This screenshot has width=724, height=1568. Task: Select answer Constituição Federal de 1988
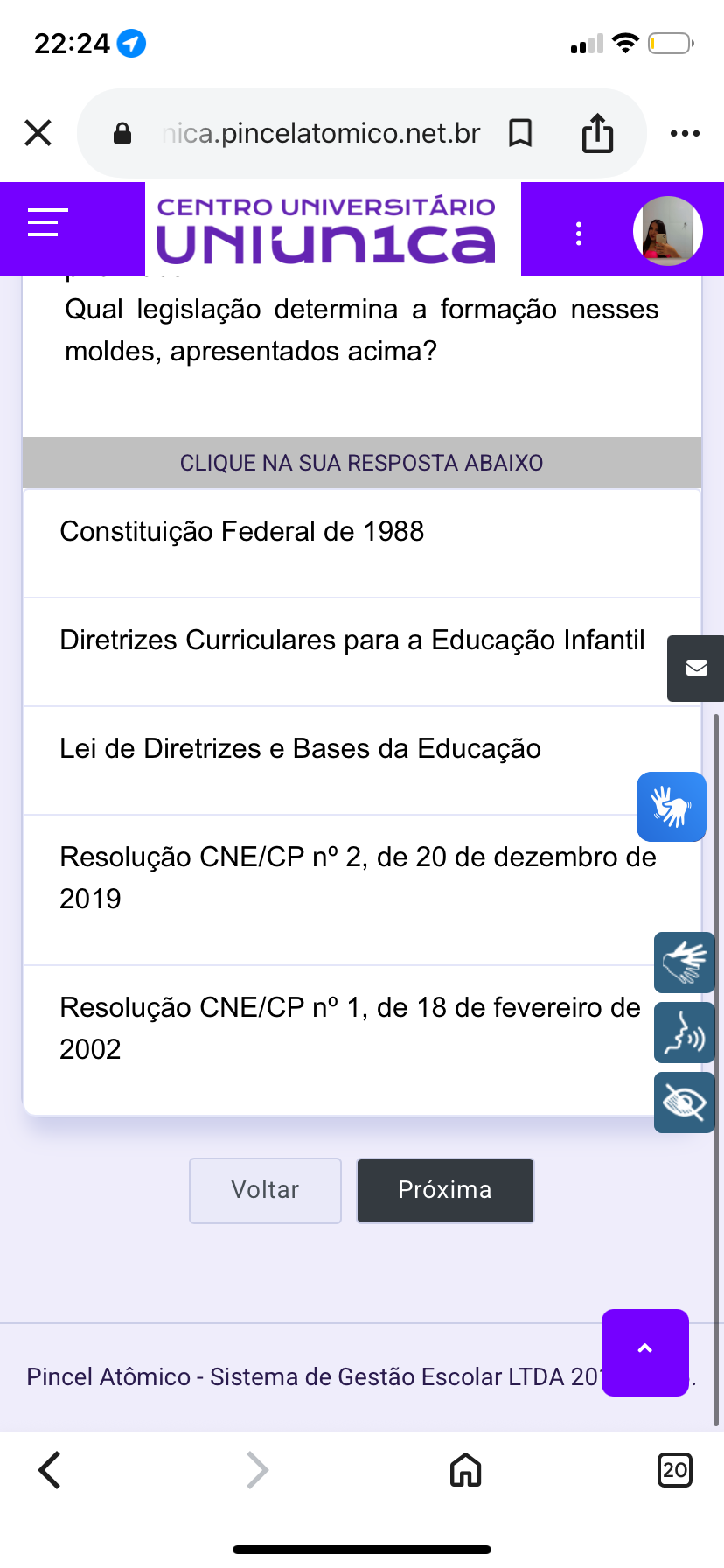click(241, 532)
